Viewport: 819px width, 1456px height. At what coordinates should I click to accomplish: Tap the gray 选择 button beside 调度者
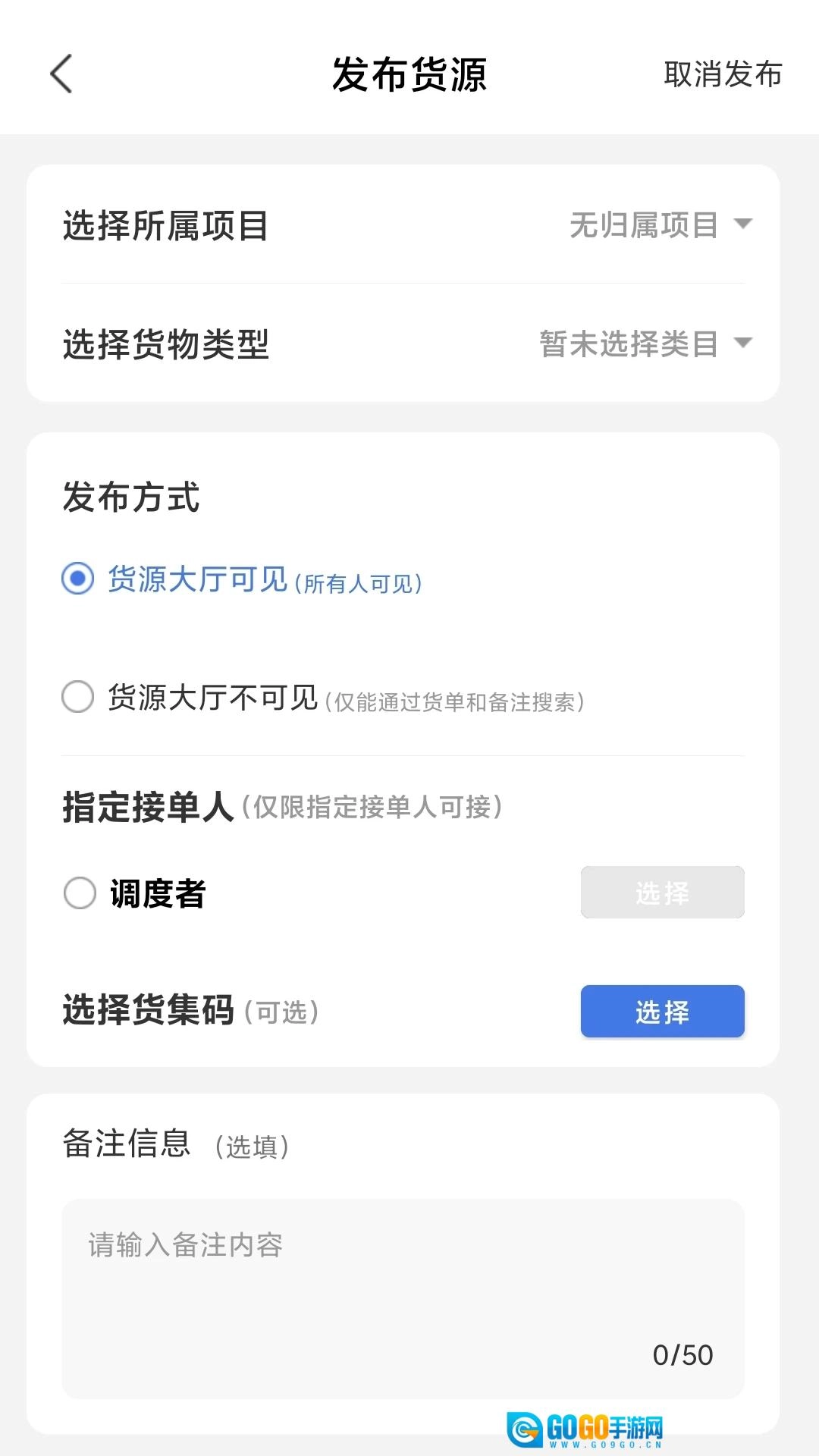662,893
